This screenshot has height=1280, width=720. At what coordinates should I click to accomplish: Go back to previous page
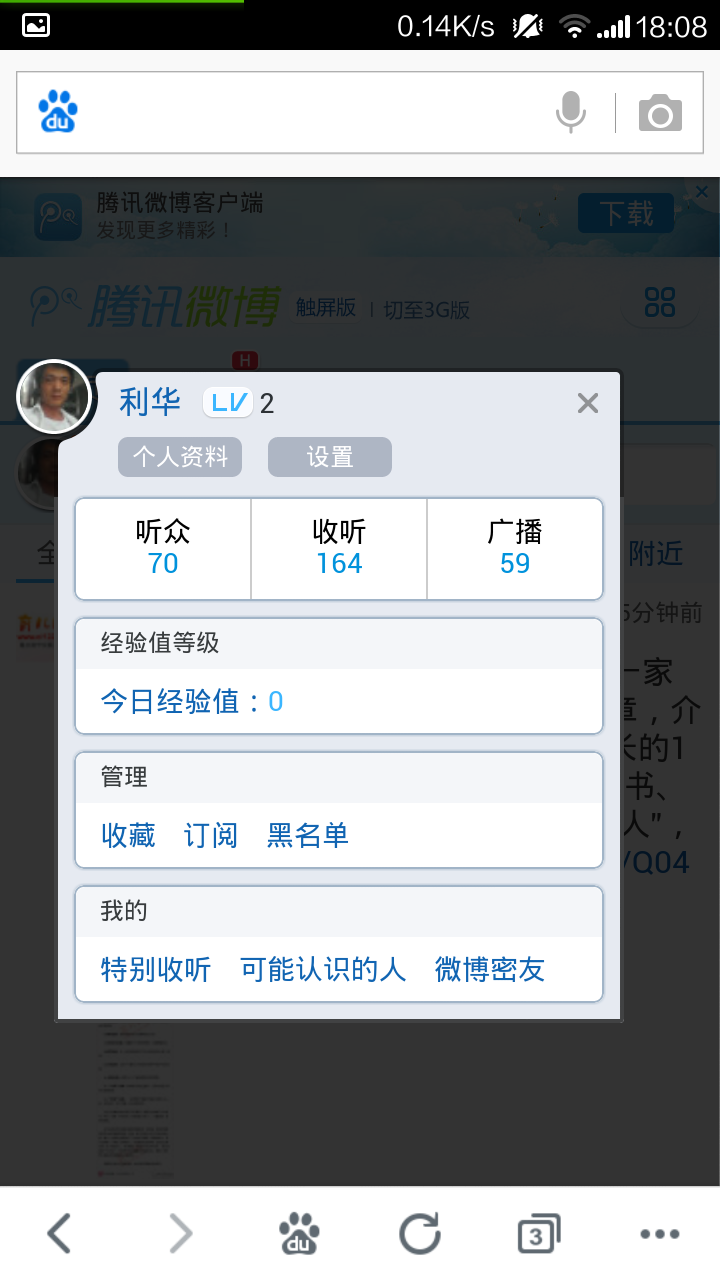60,1234
